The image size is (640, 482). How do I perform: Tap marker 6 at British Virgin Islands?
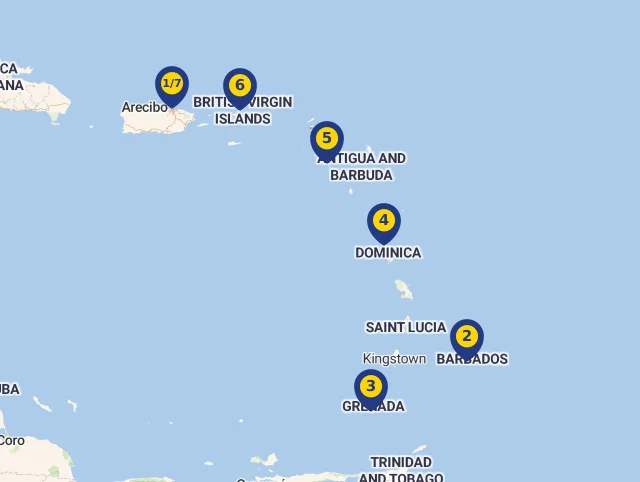240,86
